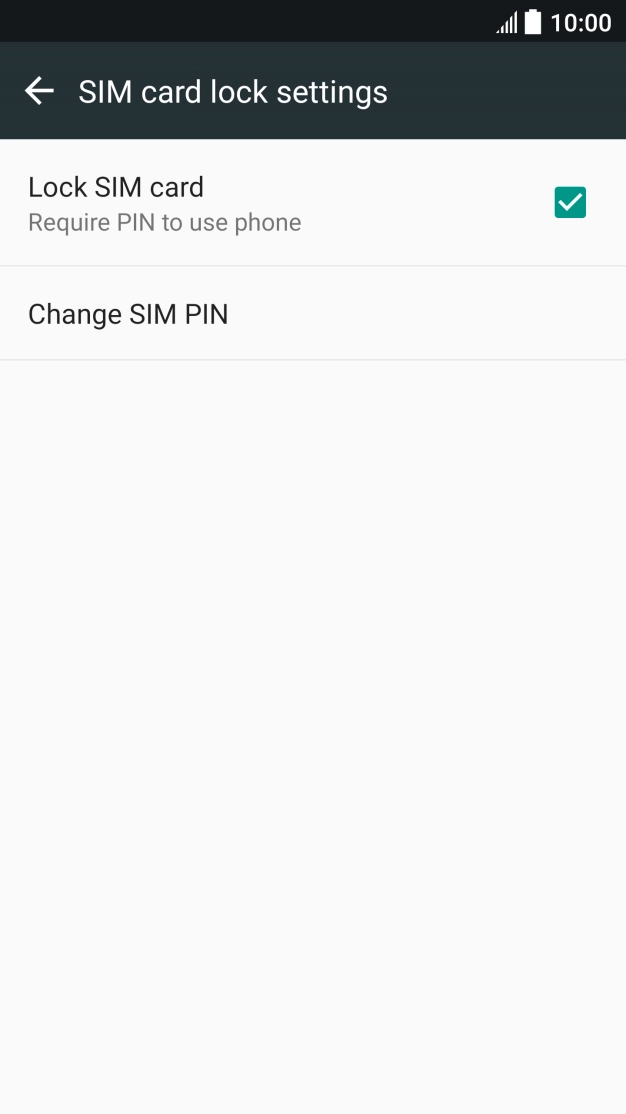626x1114 pixels.
Task: Open Change SIM PIN
Action: (x=128, y=314)
